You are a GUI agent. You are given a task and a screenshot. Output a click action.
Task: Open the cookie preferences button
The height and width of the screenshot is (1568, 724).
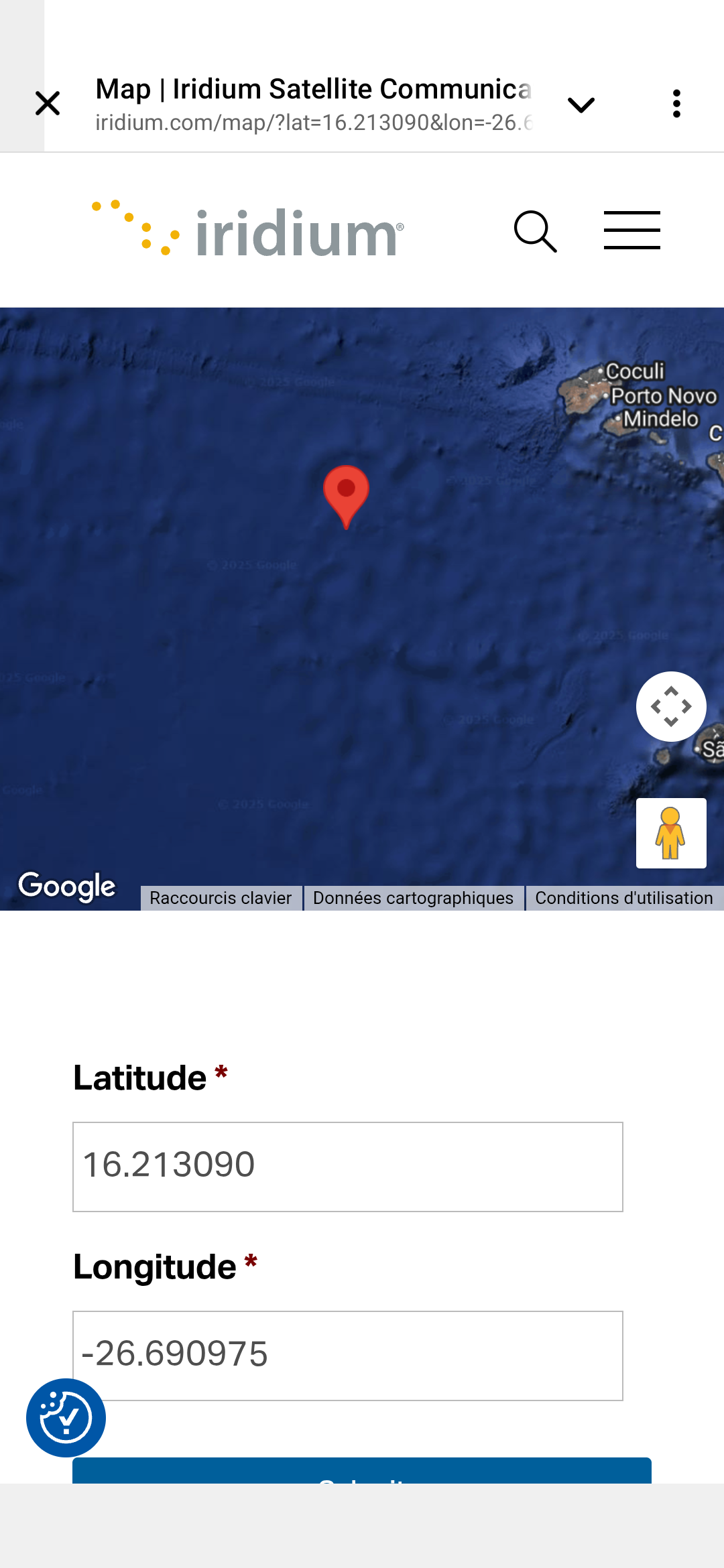point(66,1417)
